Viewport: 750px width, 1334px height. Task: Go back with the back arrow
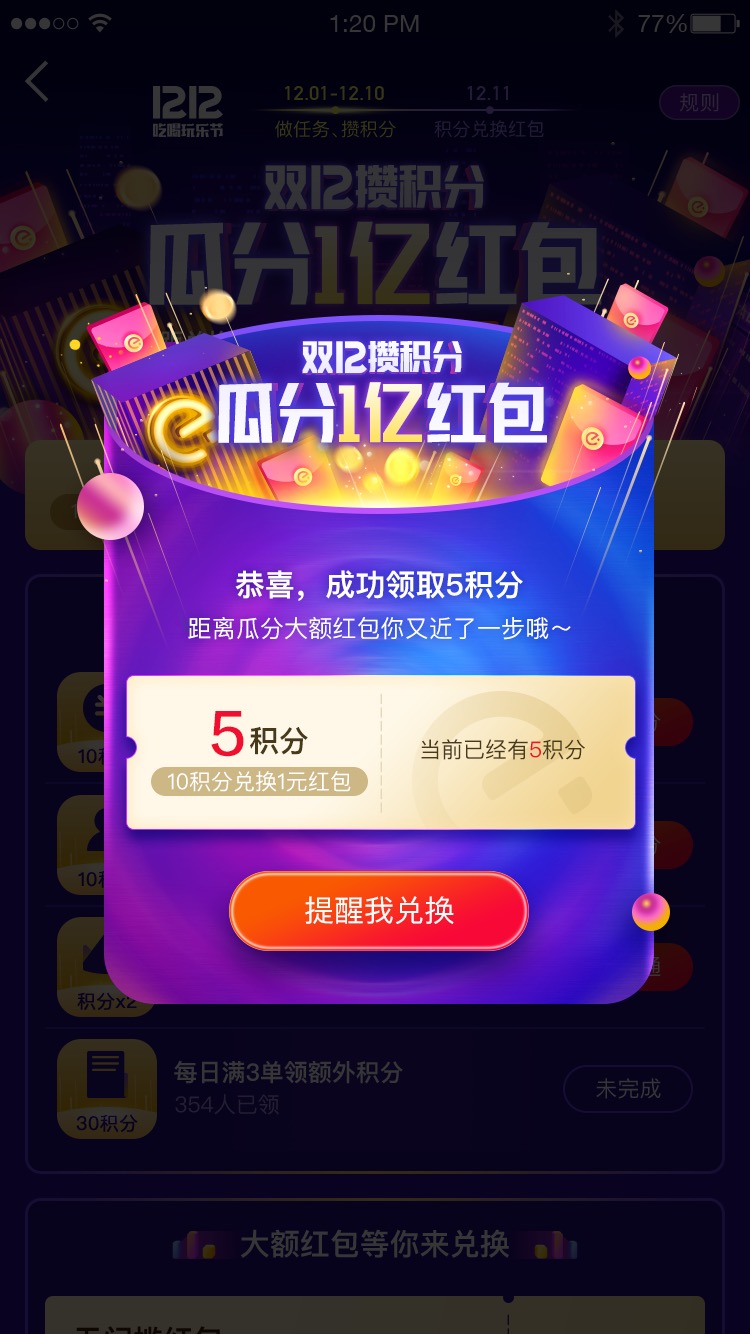point(37,82)
